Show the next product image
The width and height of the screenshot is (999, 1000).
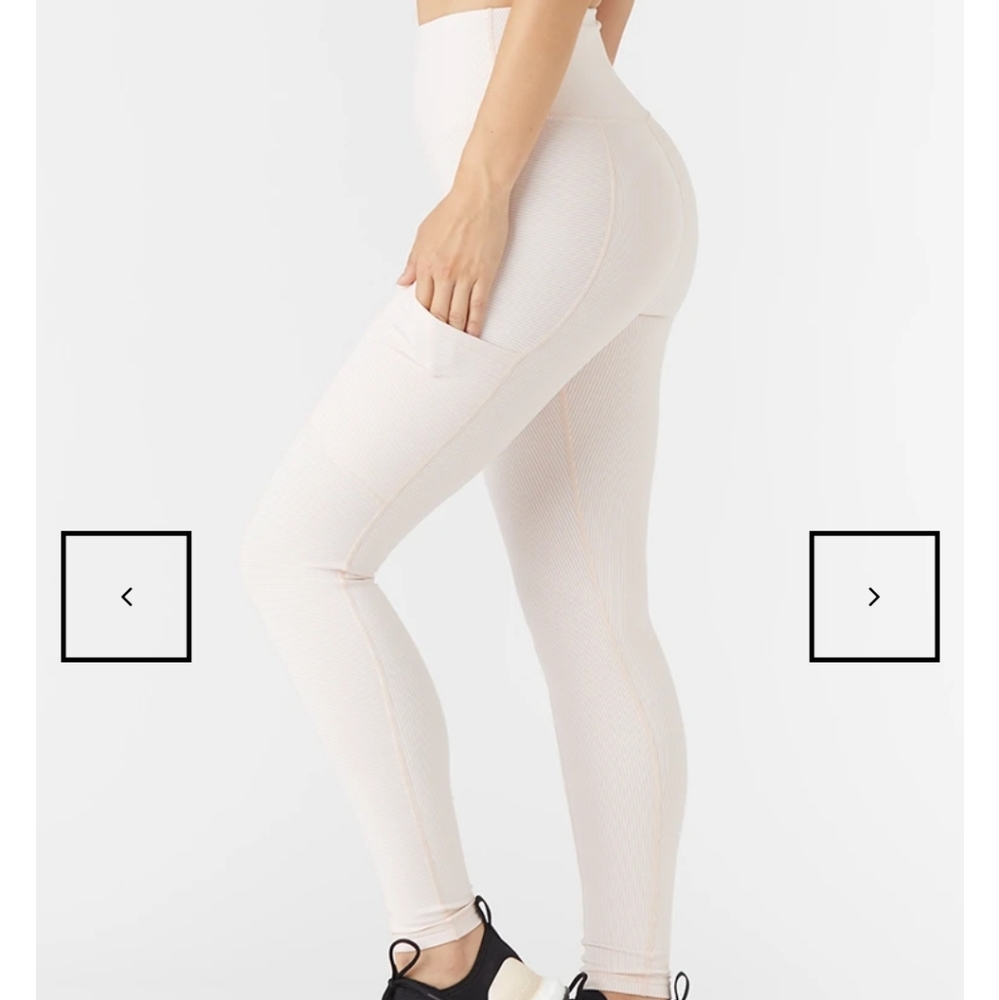coord(874,596)
